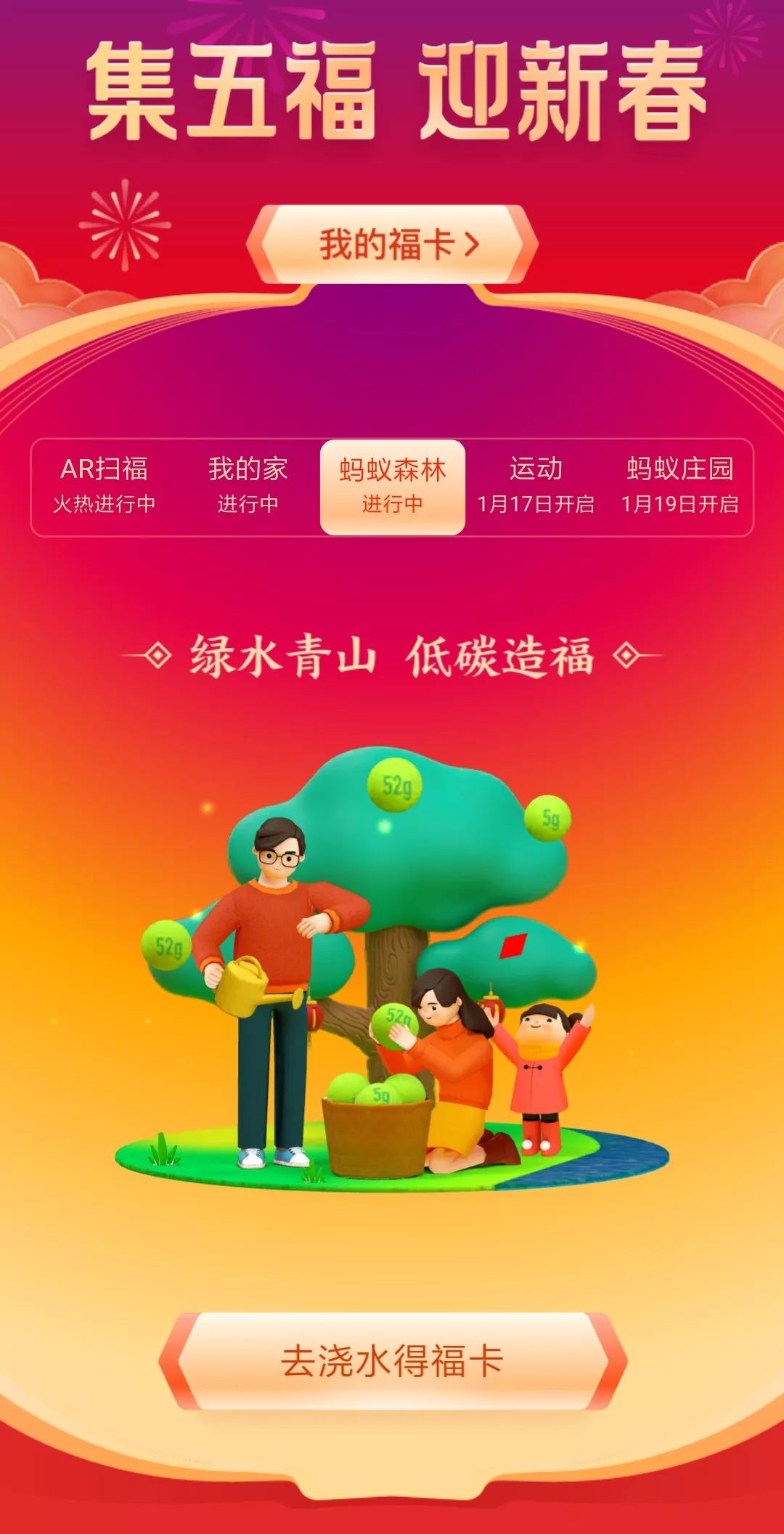This screenshot has height=1534, width=784.
Task: Open 我的福卡 to view my cards
Action: pos(393,245)
